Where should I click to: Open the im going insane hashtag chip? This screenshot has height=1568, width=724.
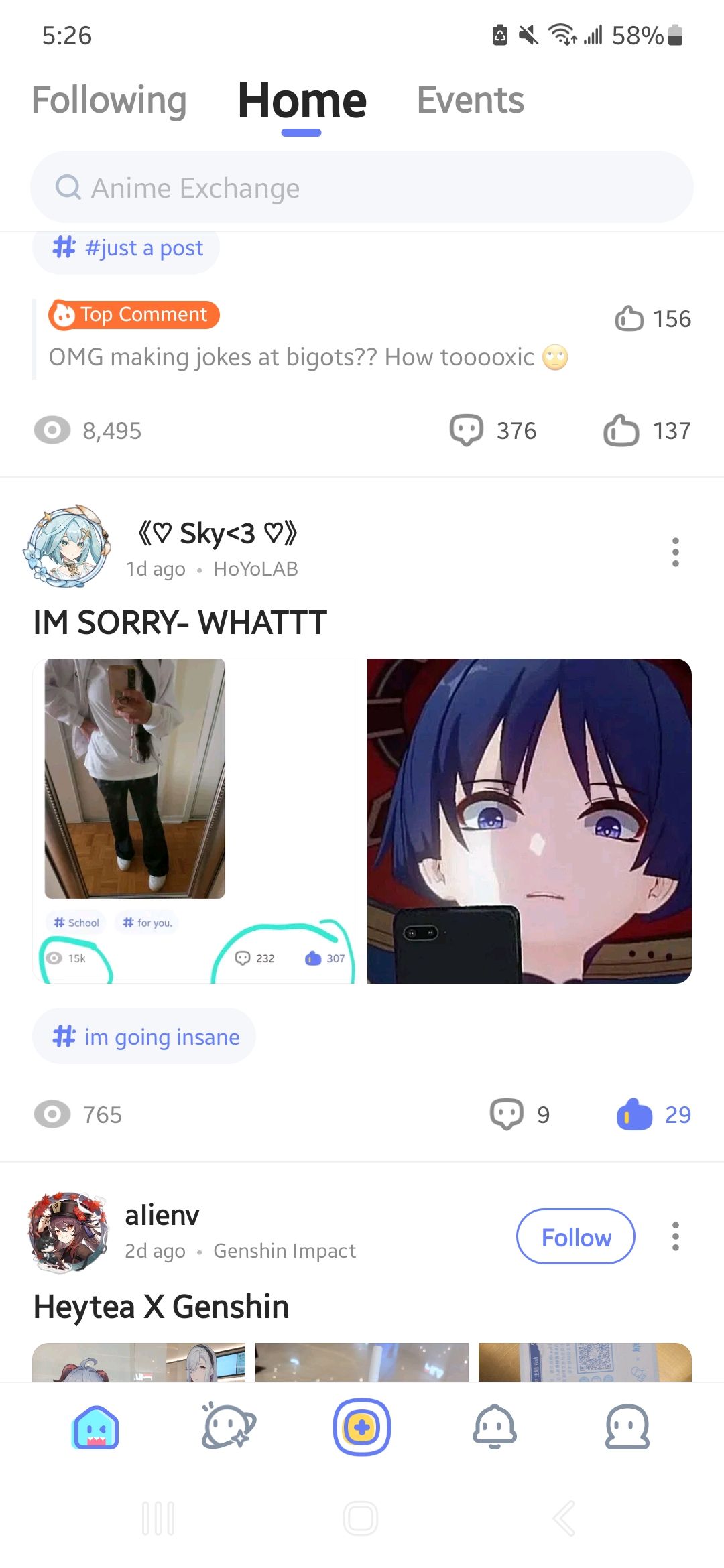click(145, 1037)
